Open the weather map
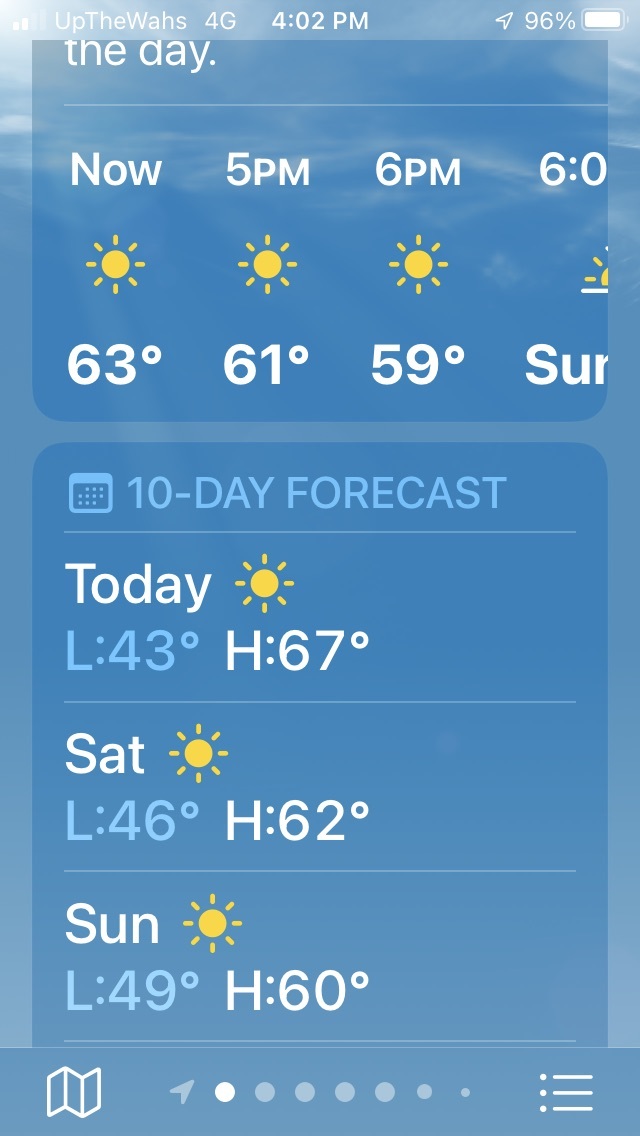The height and width of the screenshot is (1136, 640). [74, 1091]
